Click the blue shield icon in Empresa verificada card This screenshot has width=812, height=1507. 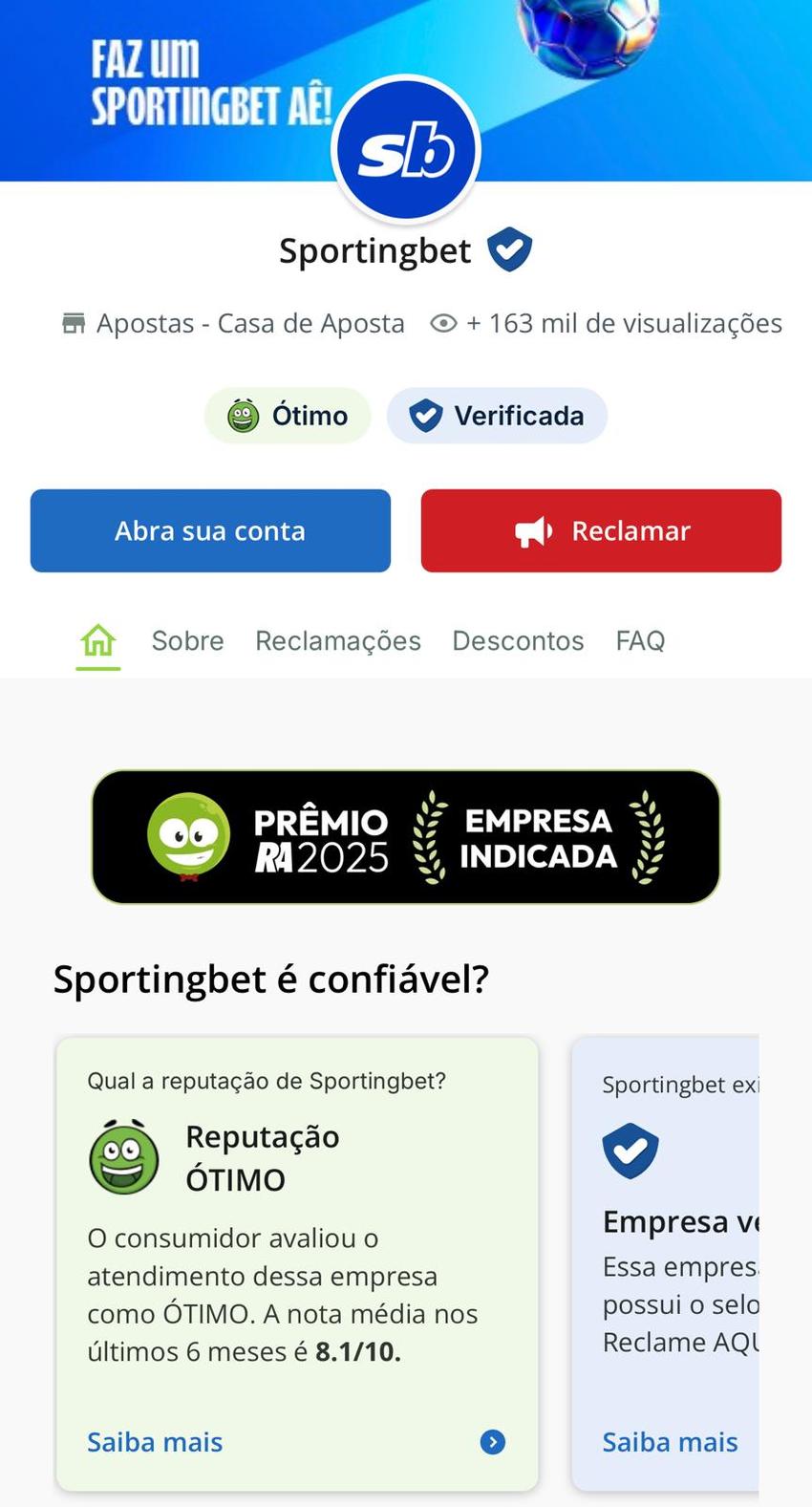630,1152
